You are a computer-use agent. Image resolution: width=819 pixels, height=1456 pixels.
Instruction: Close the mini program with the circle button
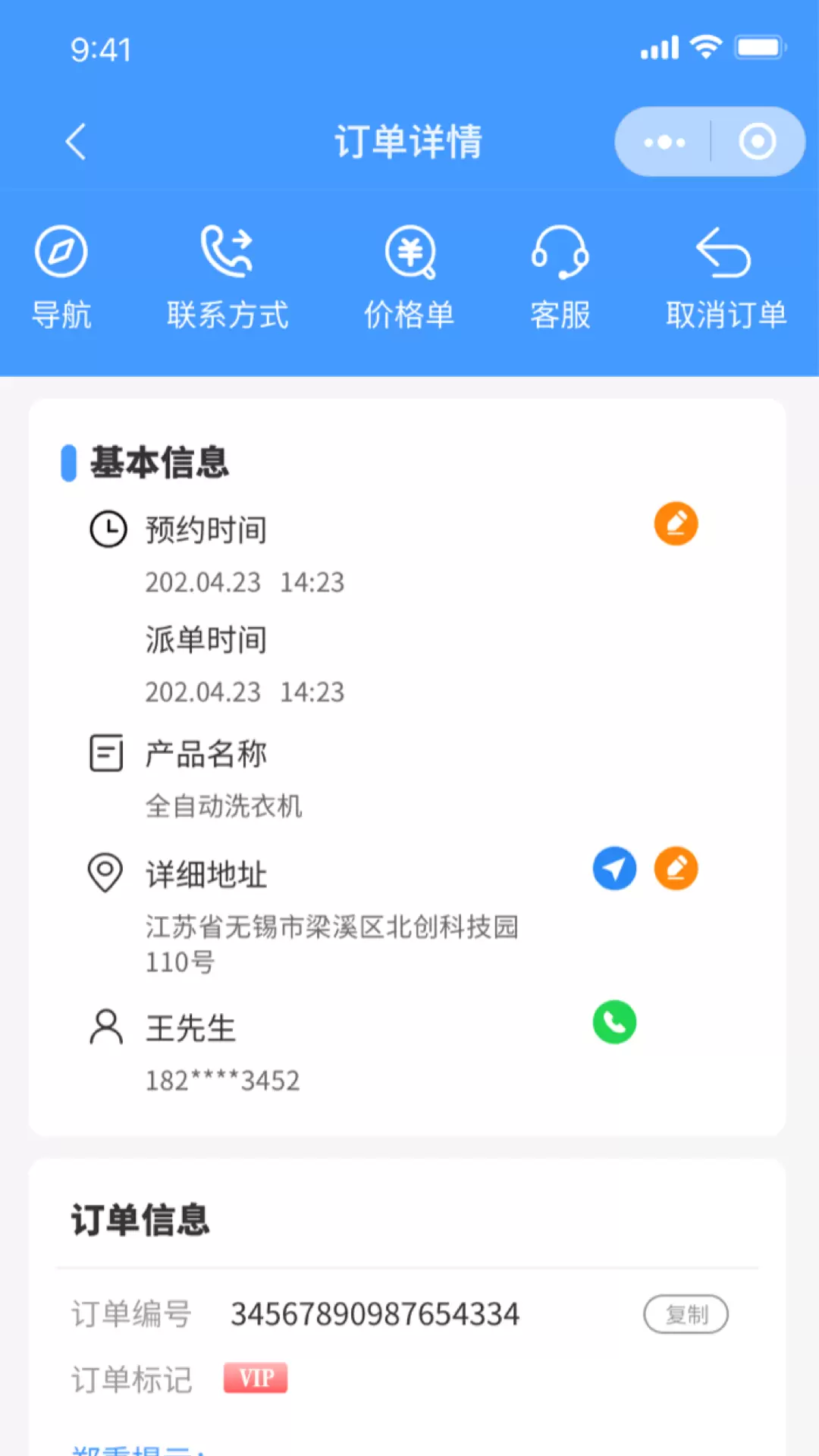point(757,142)
